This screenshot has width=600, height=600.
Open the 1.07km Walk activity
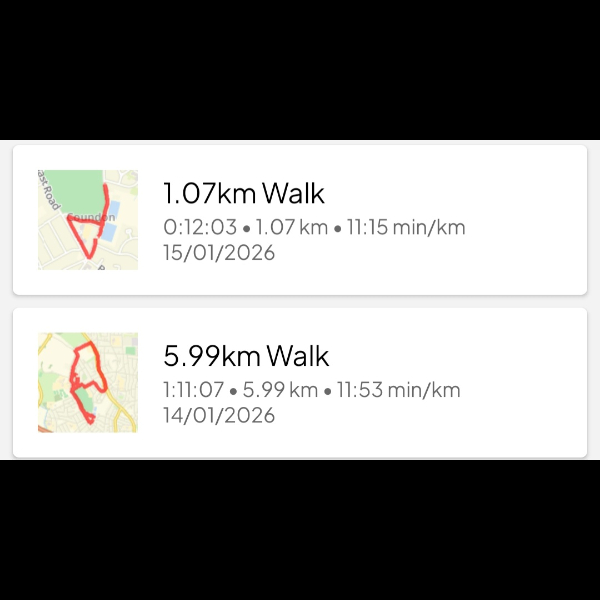300,220
